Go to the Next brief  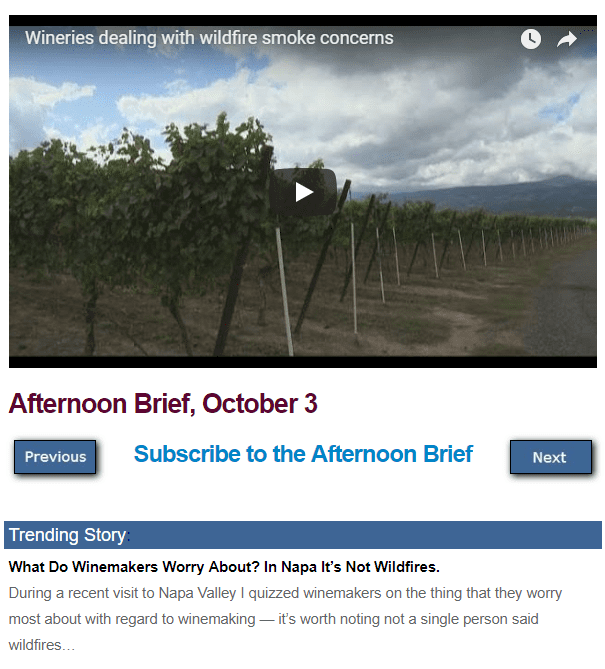(x=550, y=457)
